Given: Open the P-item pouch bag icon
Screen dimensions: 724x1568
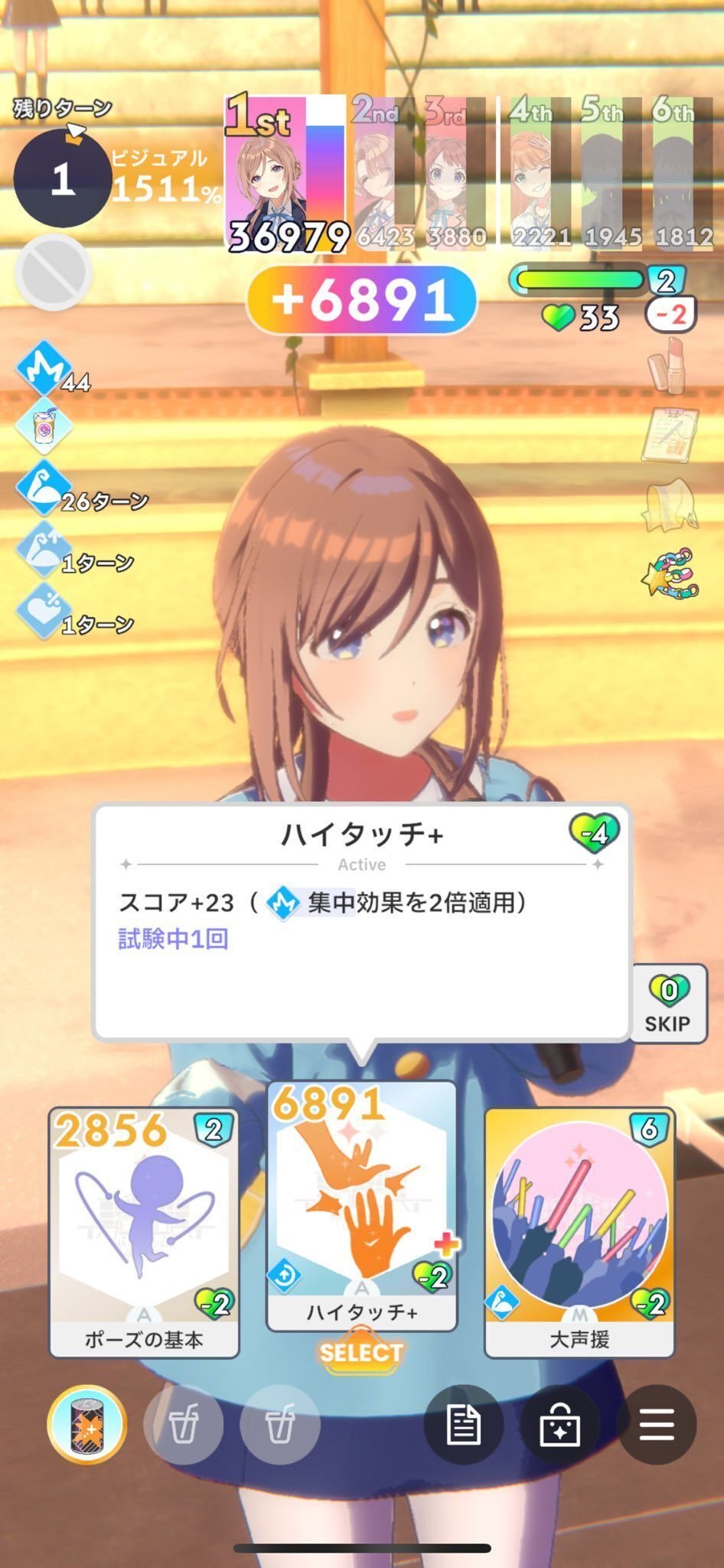Looking at the screenshot, I should pos(559,1424).
